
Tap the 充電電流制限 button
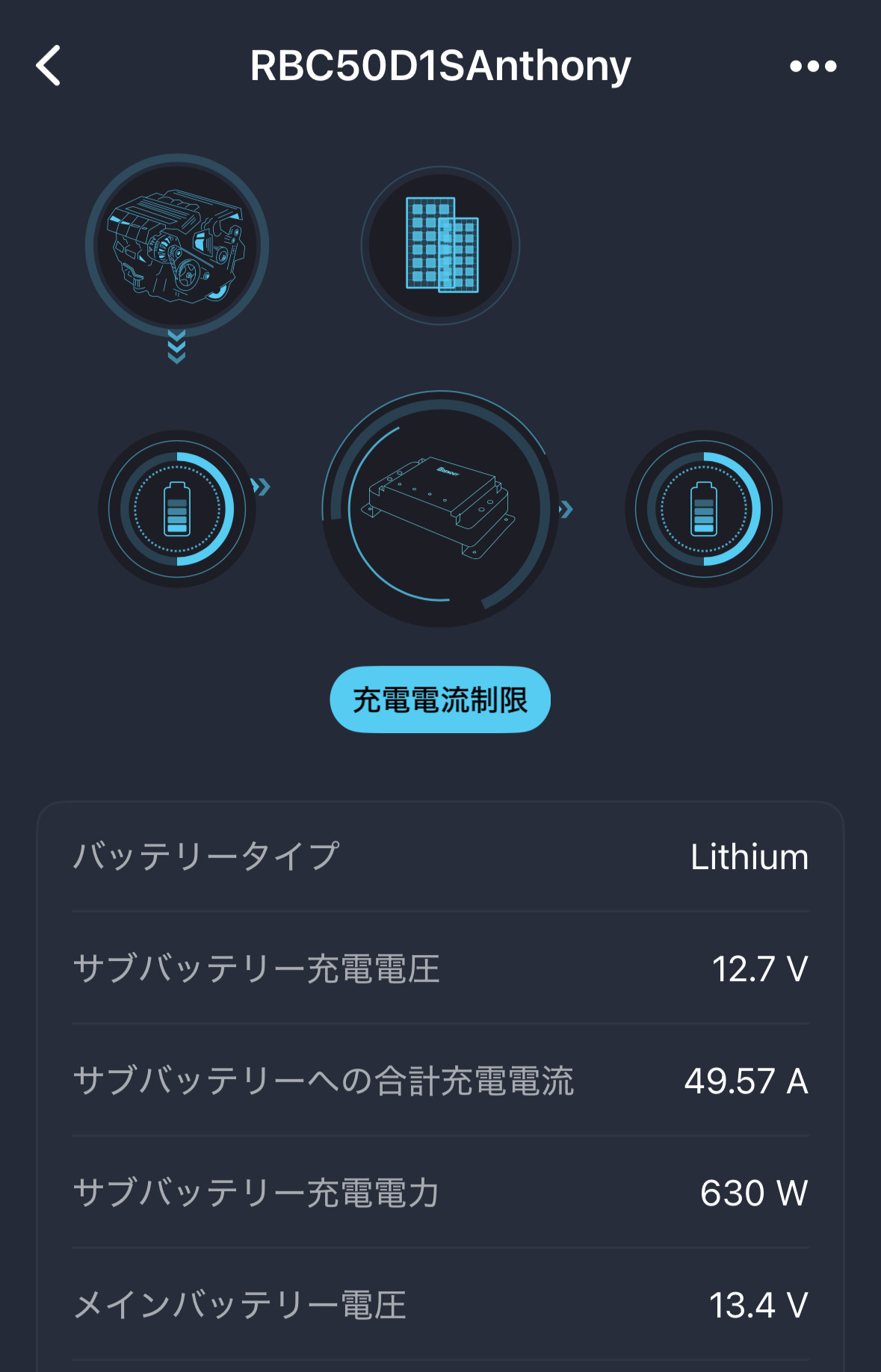440,699
